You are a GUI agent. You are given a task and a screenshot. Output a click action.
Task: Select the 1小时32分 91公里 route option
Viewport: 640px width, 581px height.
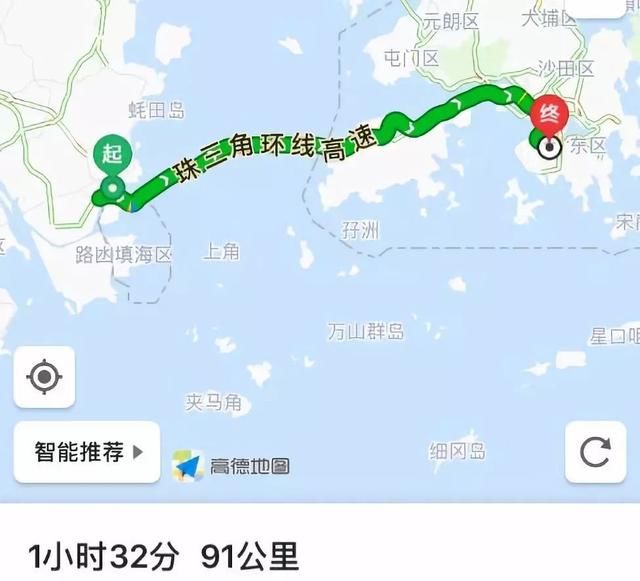[165, 556]
